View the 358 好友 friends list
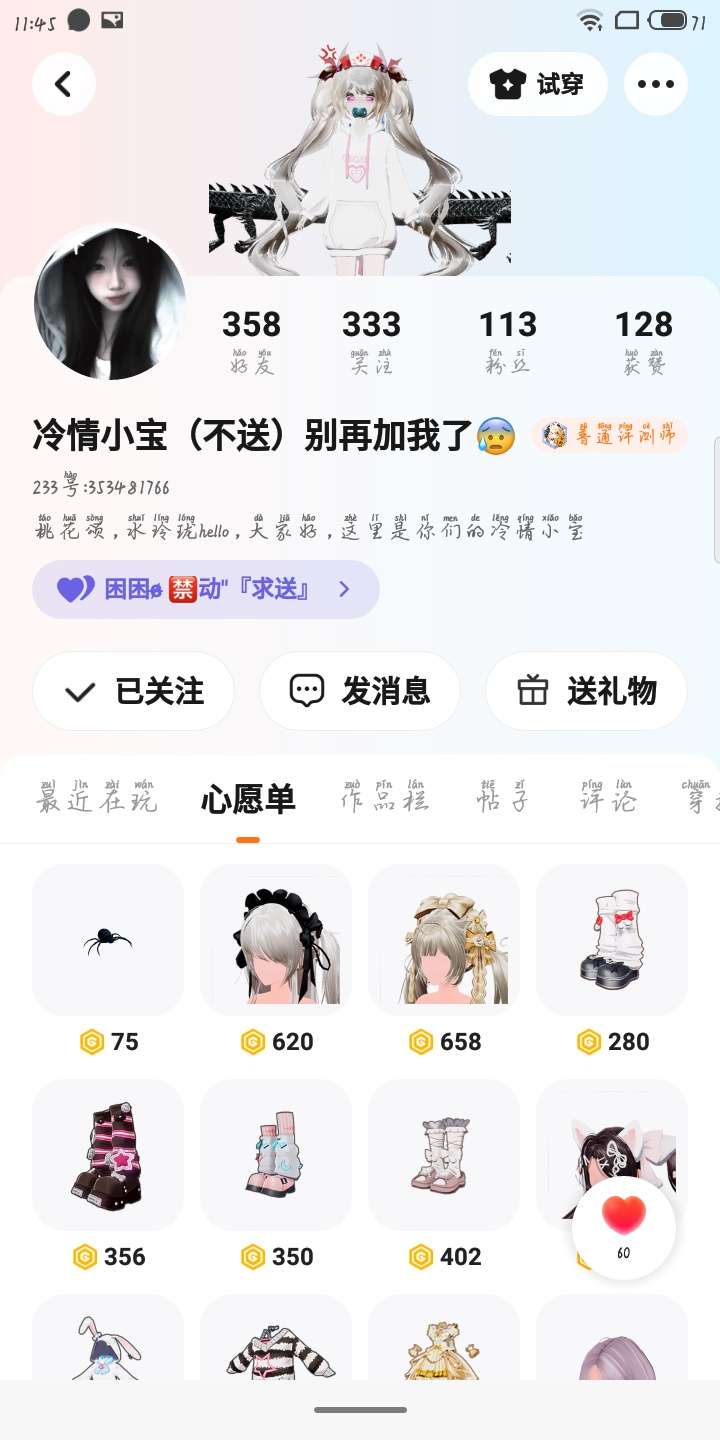 [251, 340]
